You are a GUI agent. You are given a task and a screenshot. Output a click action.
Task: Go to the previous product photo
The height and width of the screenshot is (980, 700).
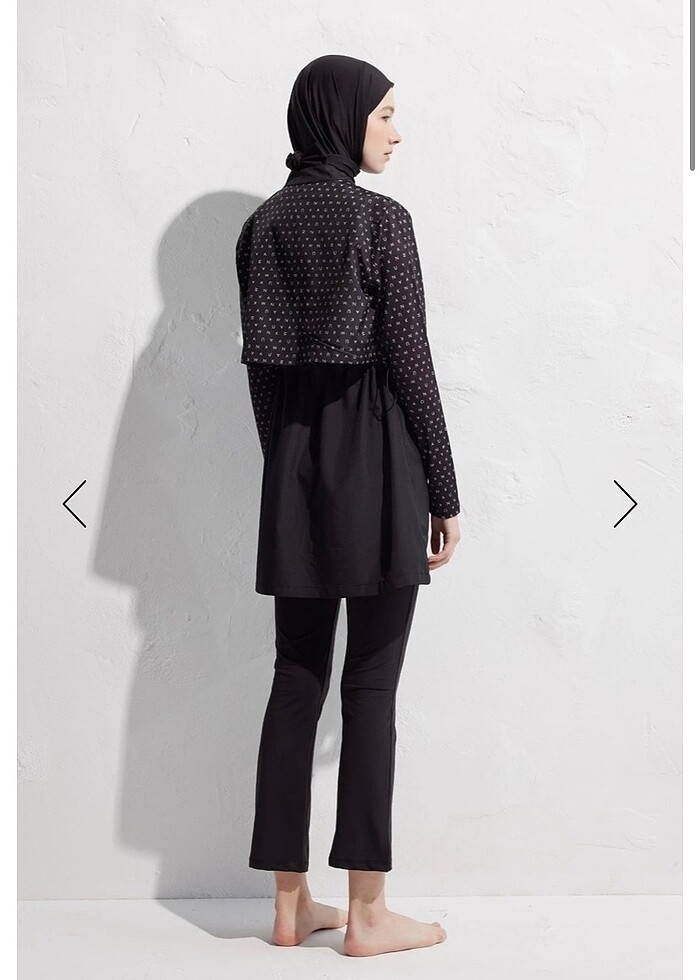[75, 503]
